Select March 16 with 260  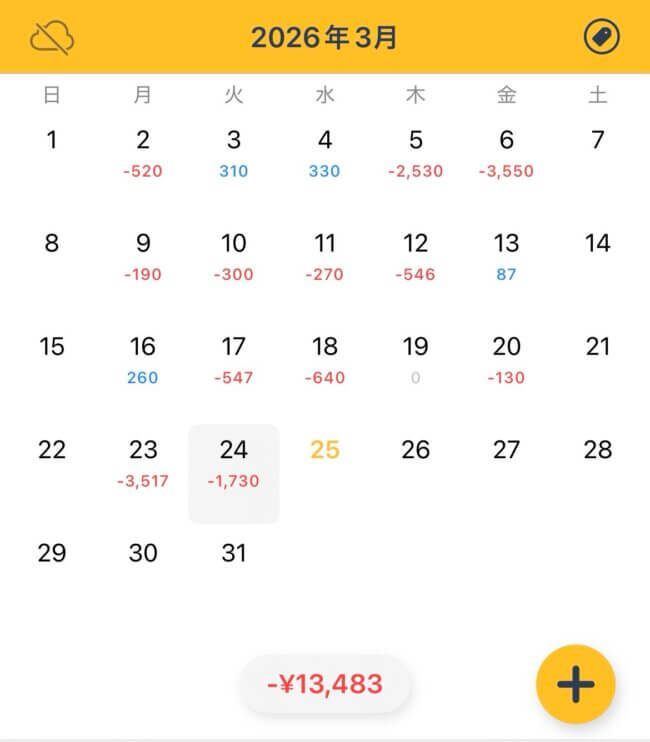click(x=143, y=359)
